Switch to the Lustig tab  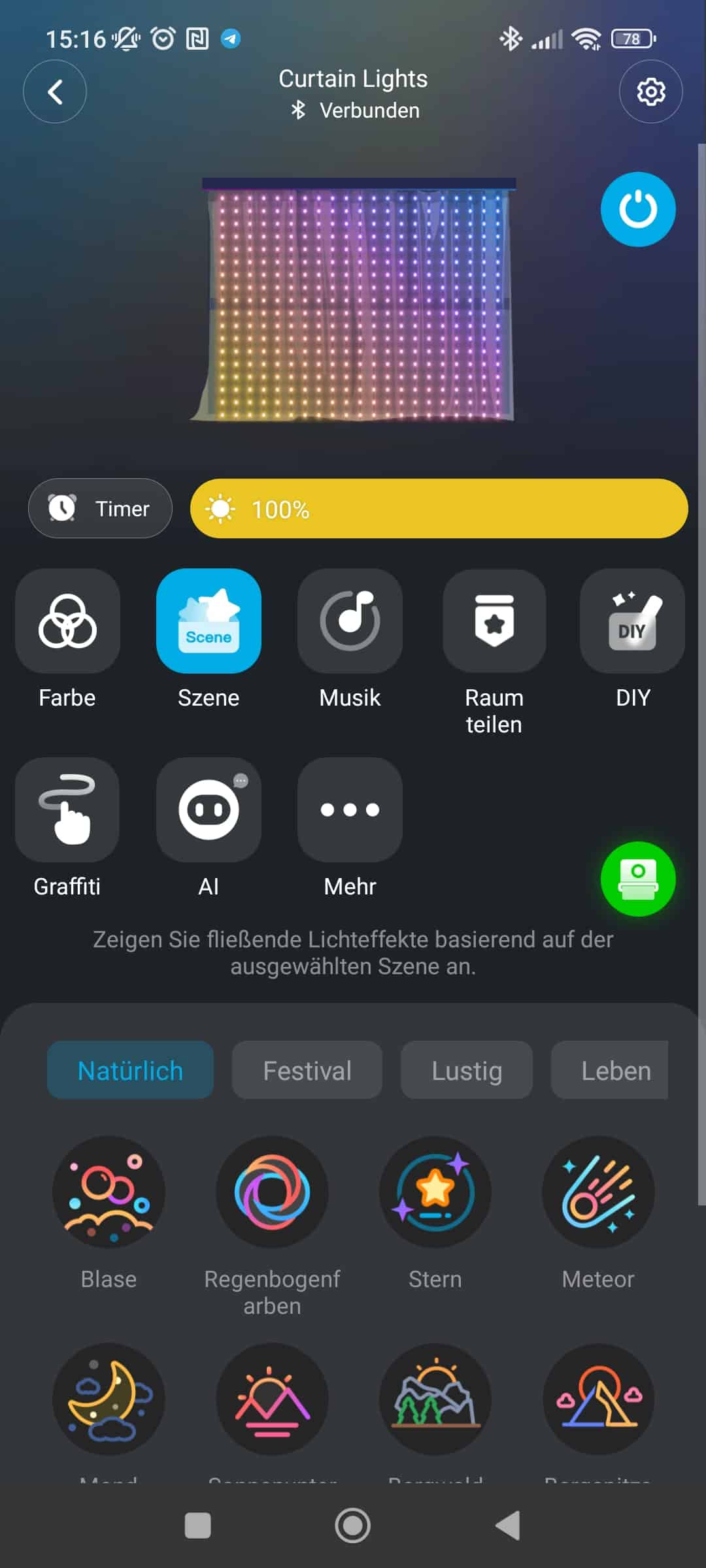tap(466, 1070)
